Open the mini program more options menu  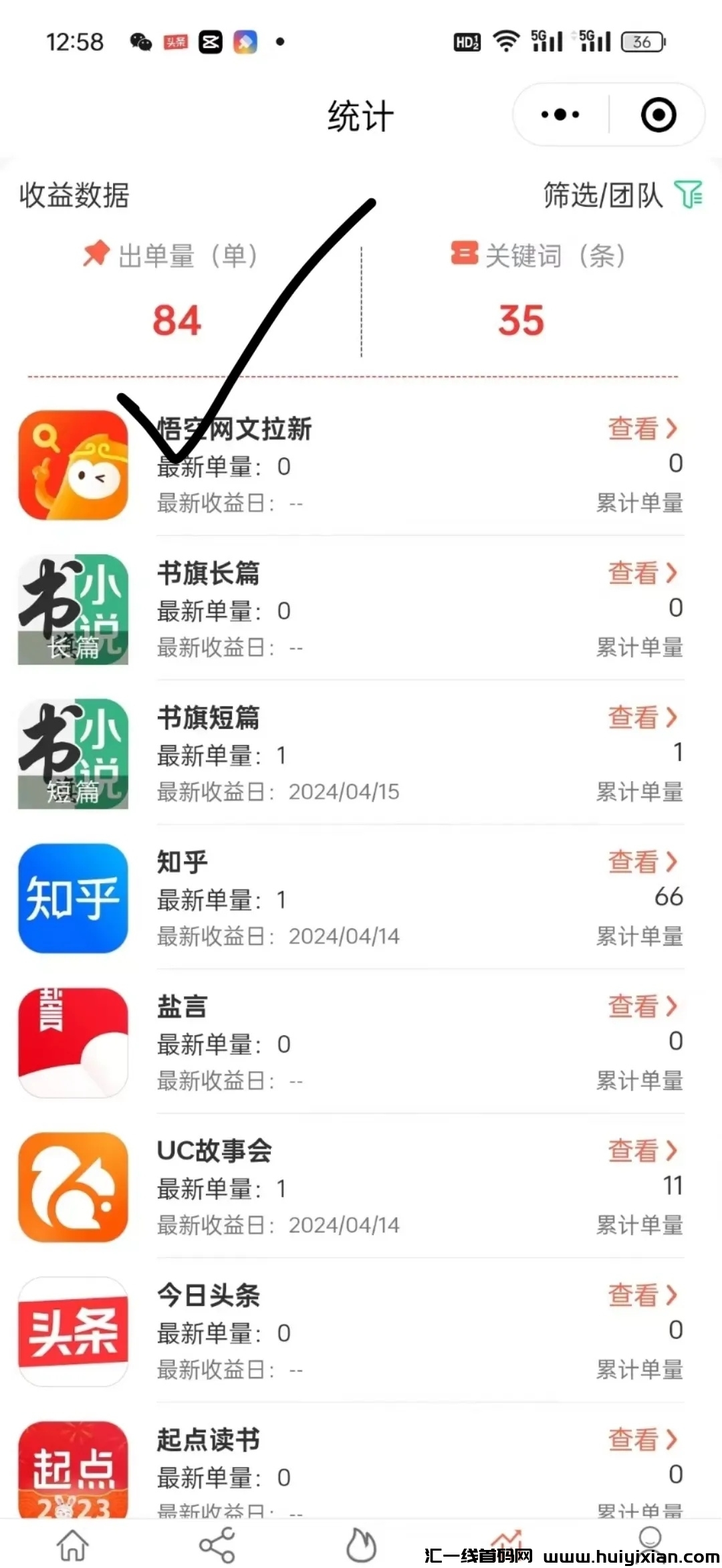point(560,115)
